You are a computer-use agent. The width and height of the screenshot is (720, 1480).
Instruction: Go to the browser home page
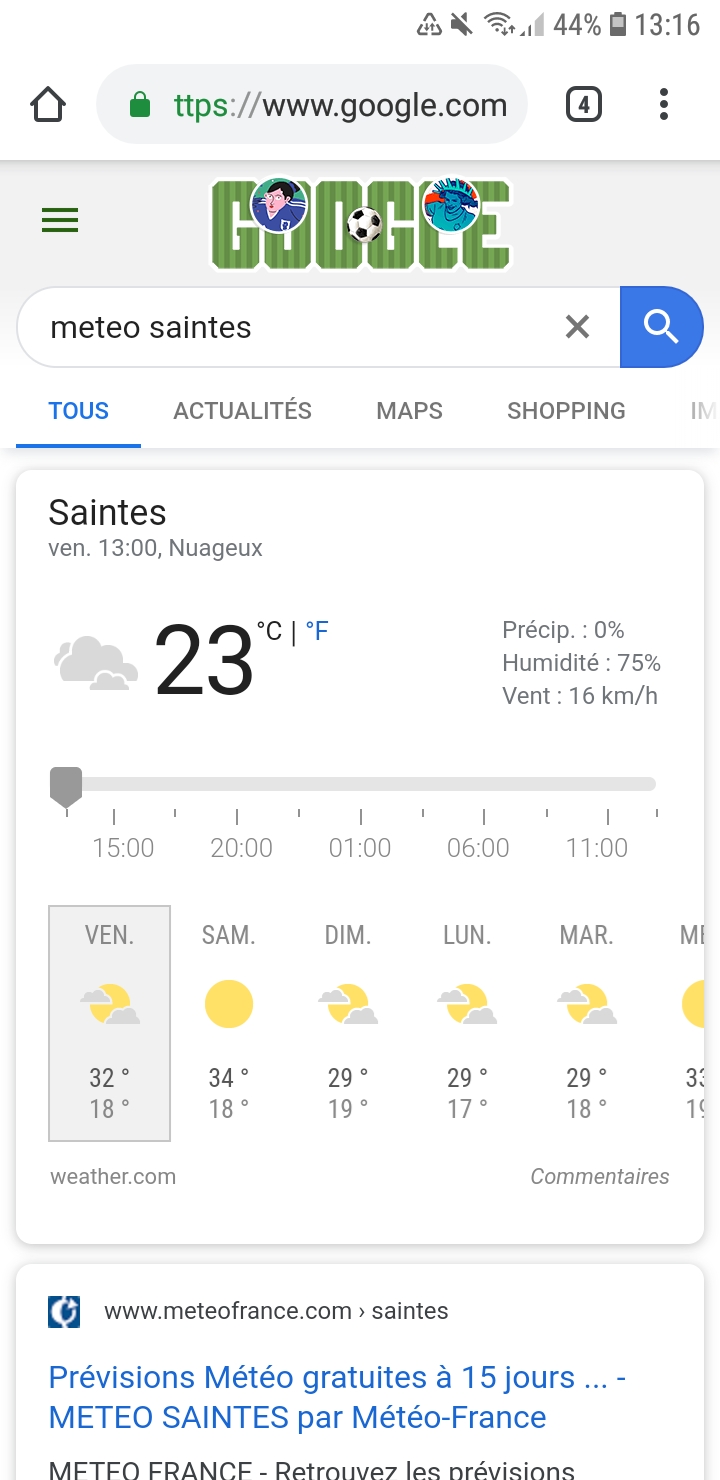point(48,105)
